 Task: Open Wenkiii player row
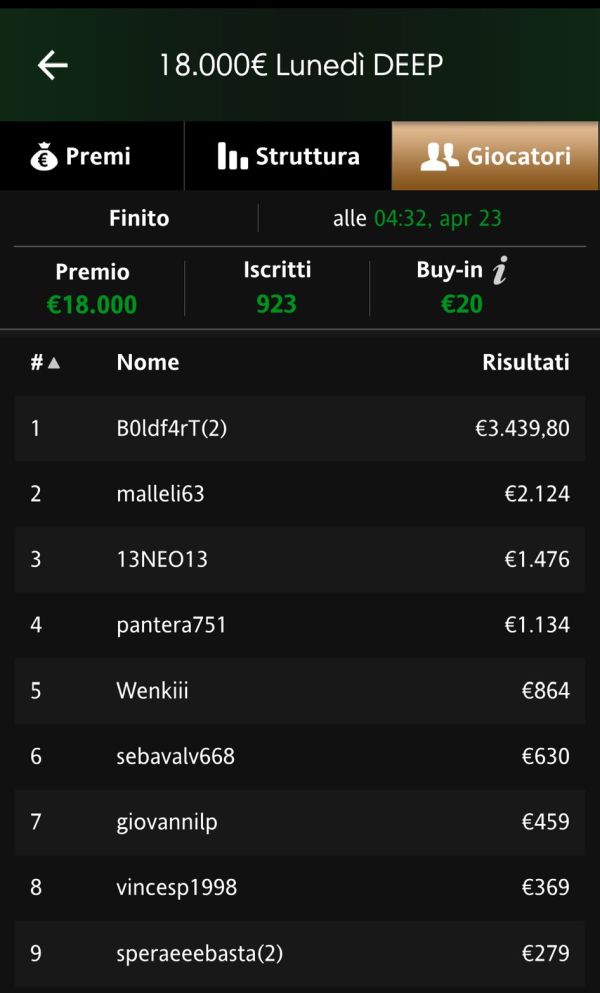click(299, 691)
